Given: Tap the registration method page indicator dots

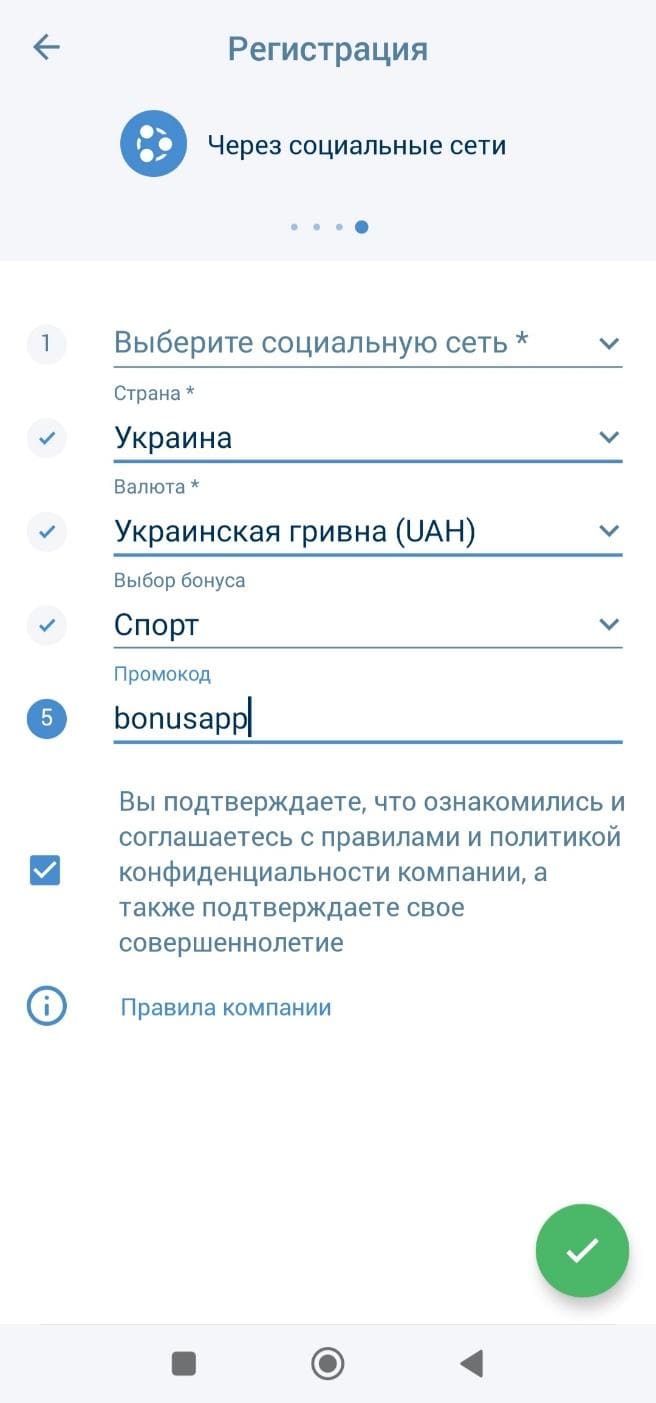Looking at the screenshot, I should 329,227.
